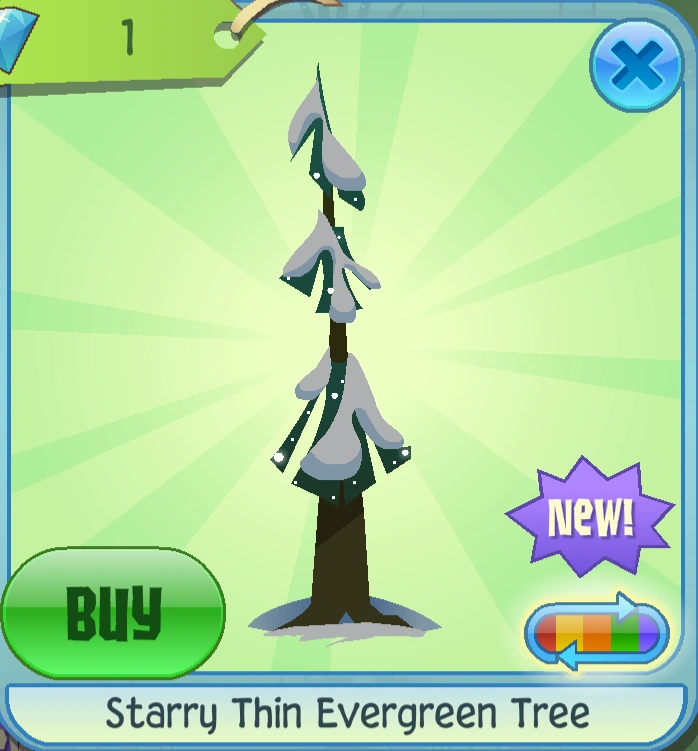Close the item preview dialog
This screenshot has height=751, width=698.
637,65
